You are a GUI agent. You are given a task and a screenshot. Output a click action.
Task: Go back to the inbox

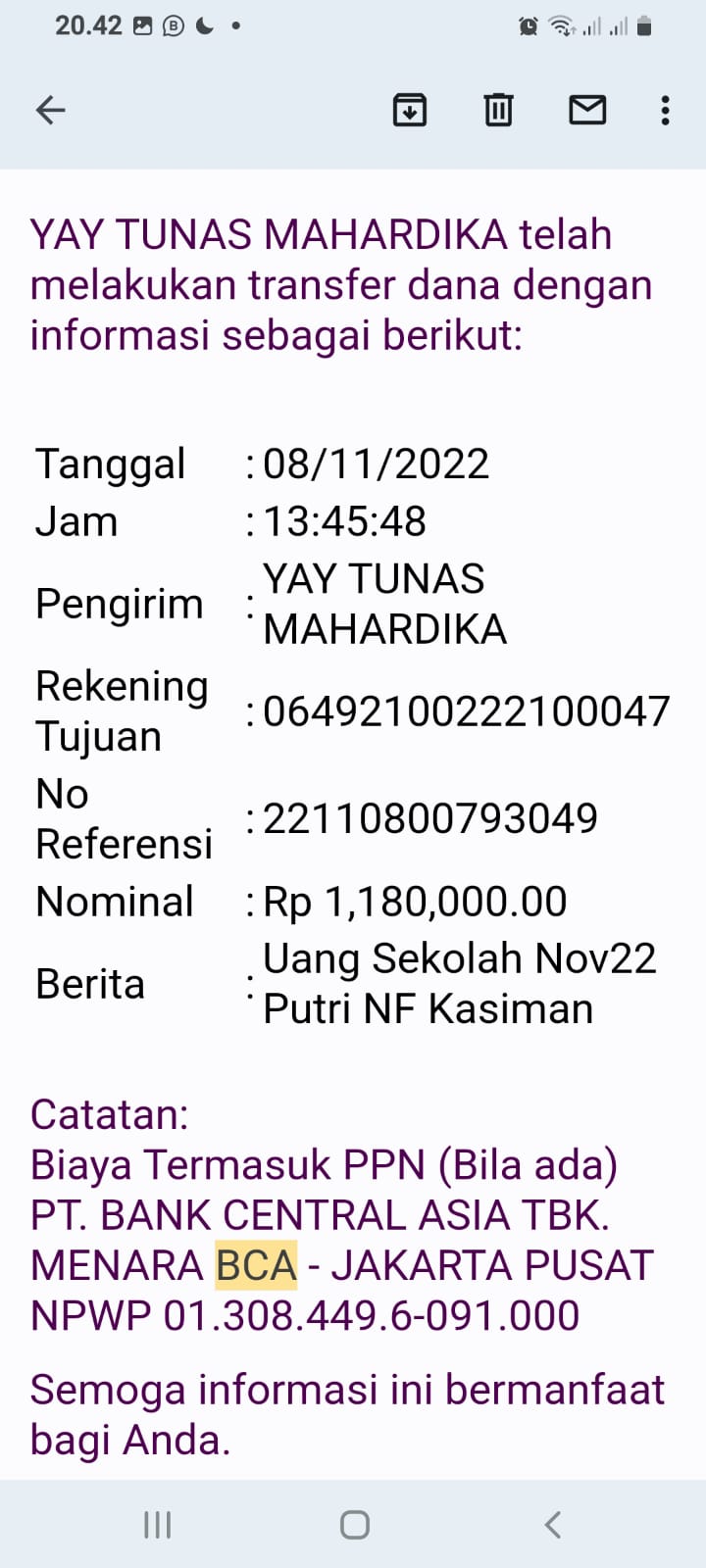click(50, 110)
